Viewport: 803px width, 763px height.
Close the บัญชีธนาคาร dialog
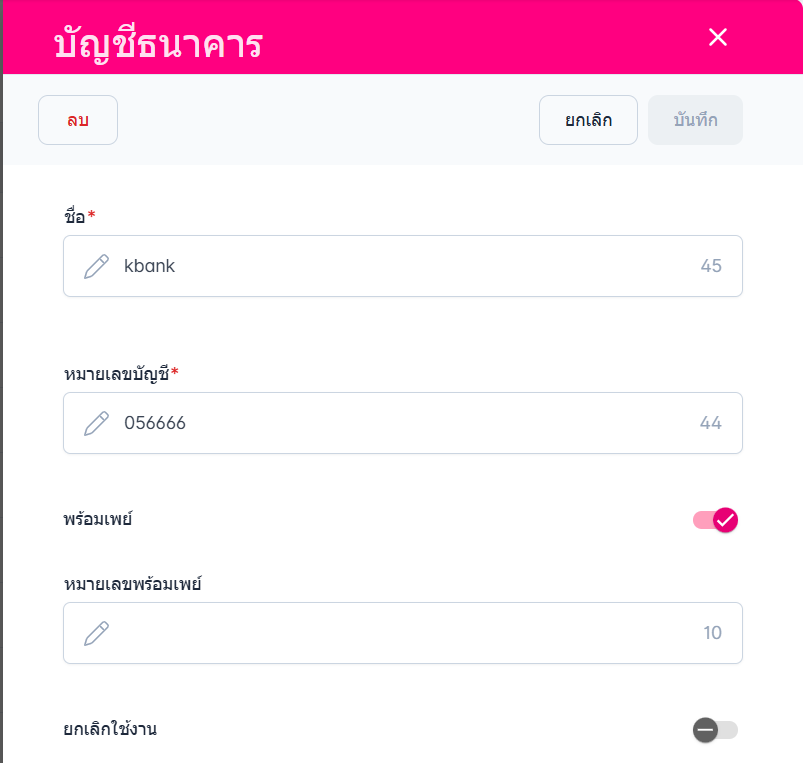717,37
